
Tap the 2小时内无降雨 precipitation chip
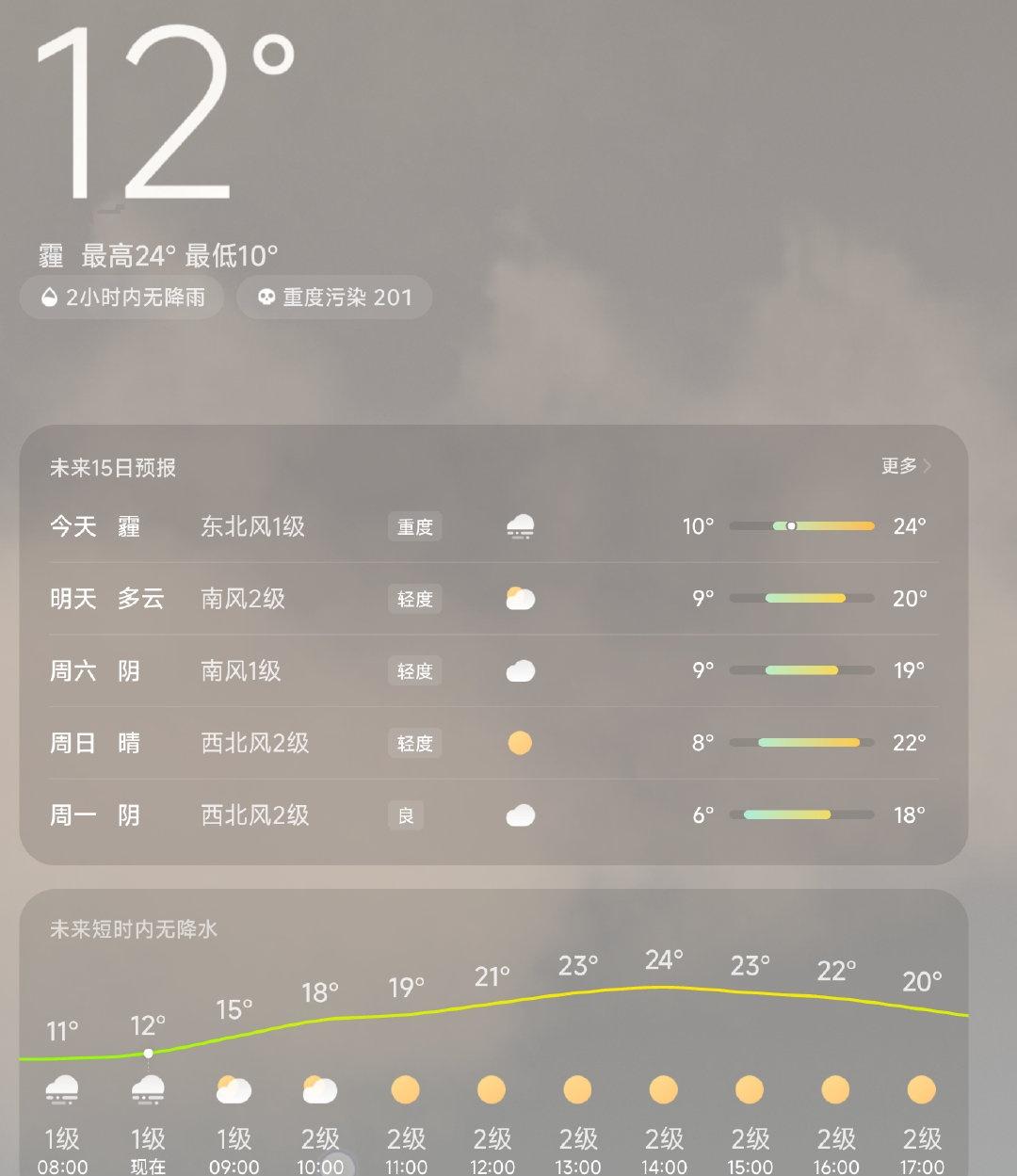coord(121,298)
